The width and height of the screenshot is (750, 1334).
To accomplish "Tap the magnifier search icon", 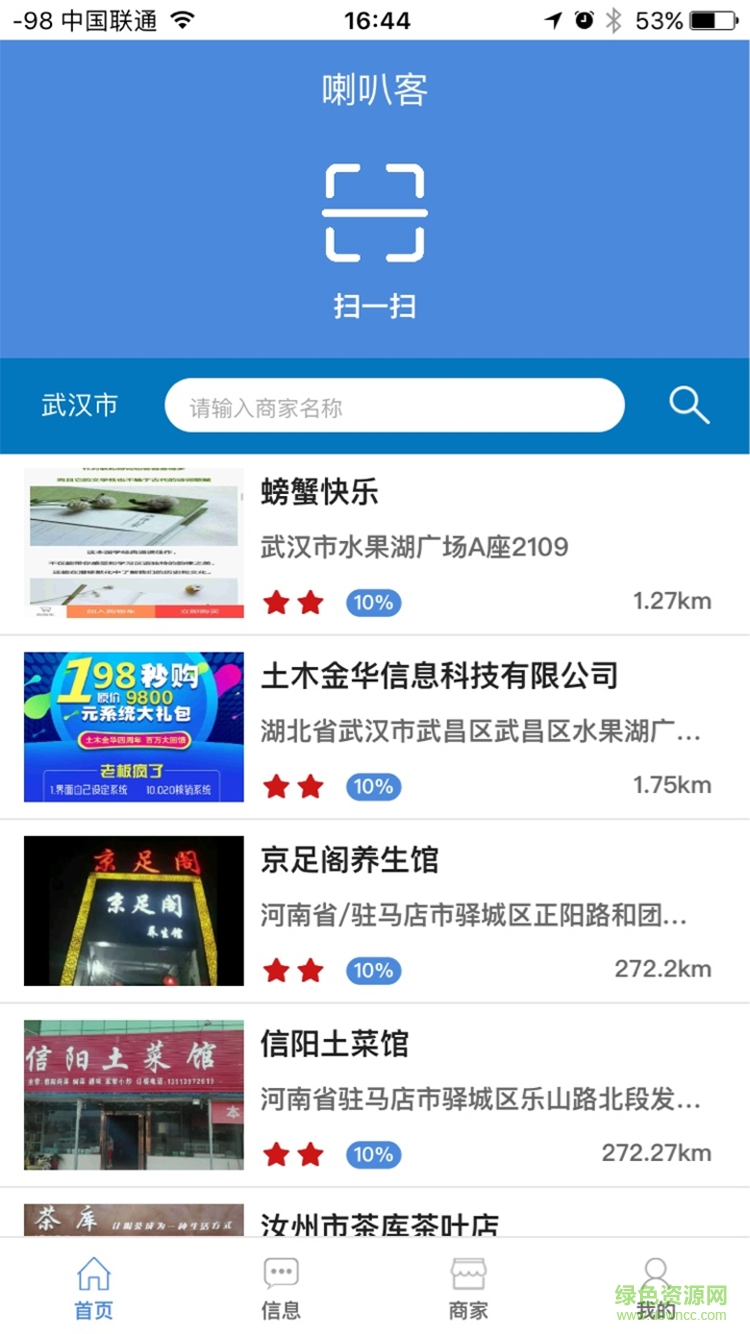I will (x=689, y=405).
